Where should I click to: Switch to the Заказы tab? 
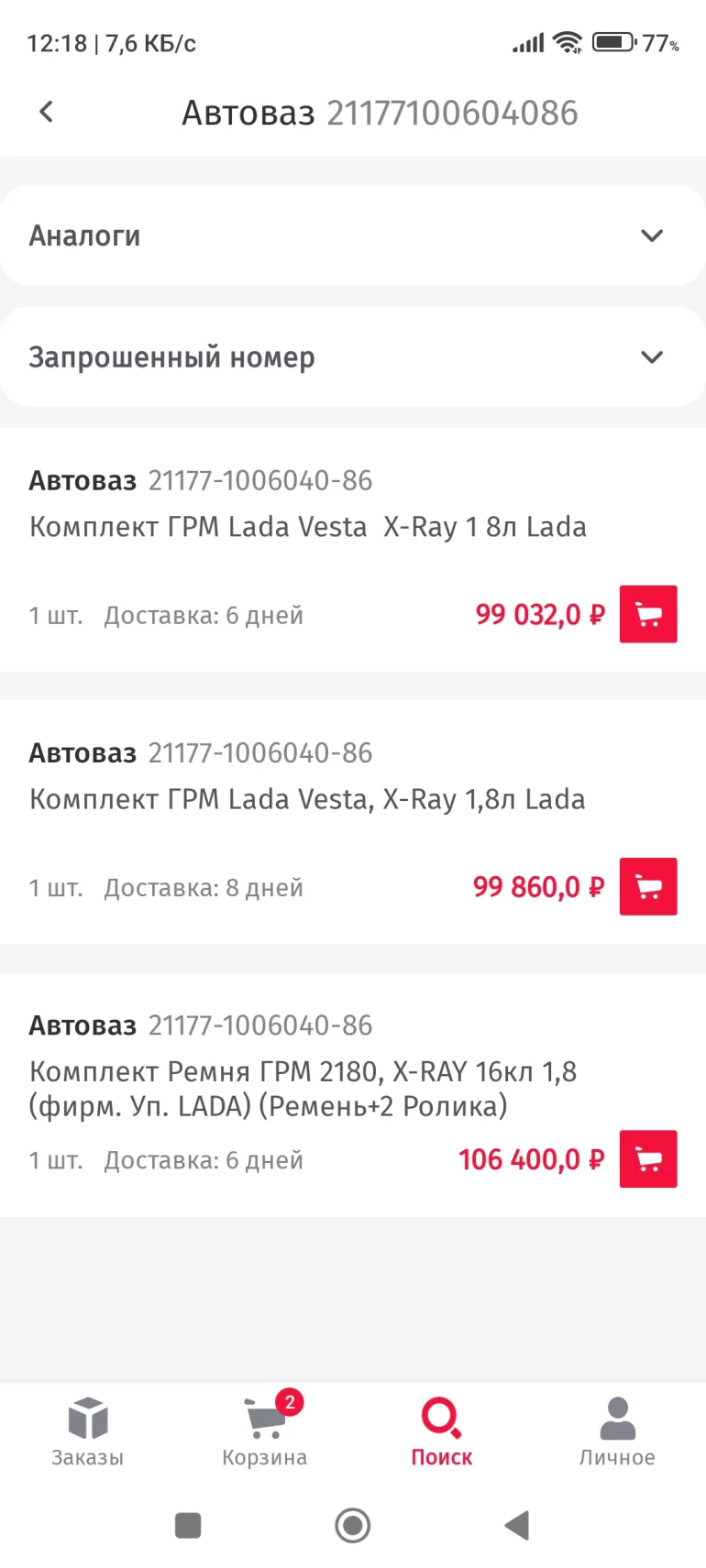coord(88,1431)
